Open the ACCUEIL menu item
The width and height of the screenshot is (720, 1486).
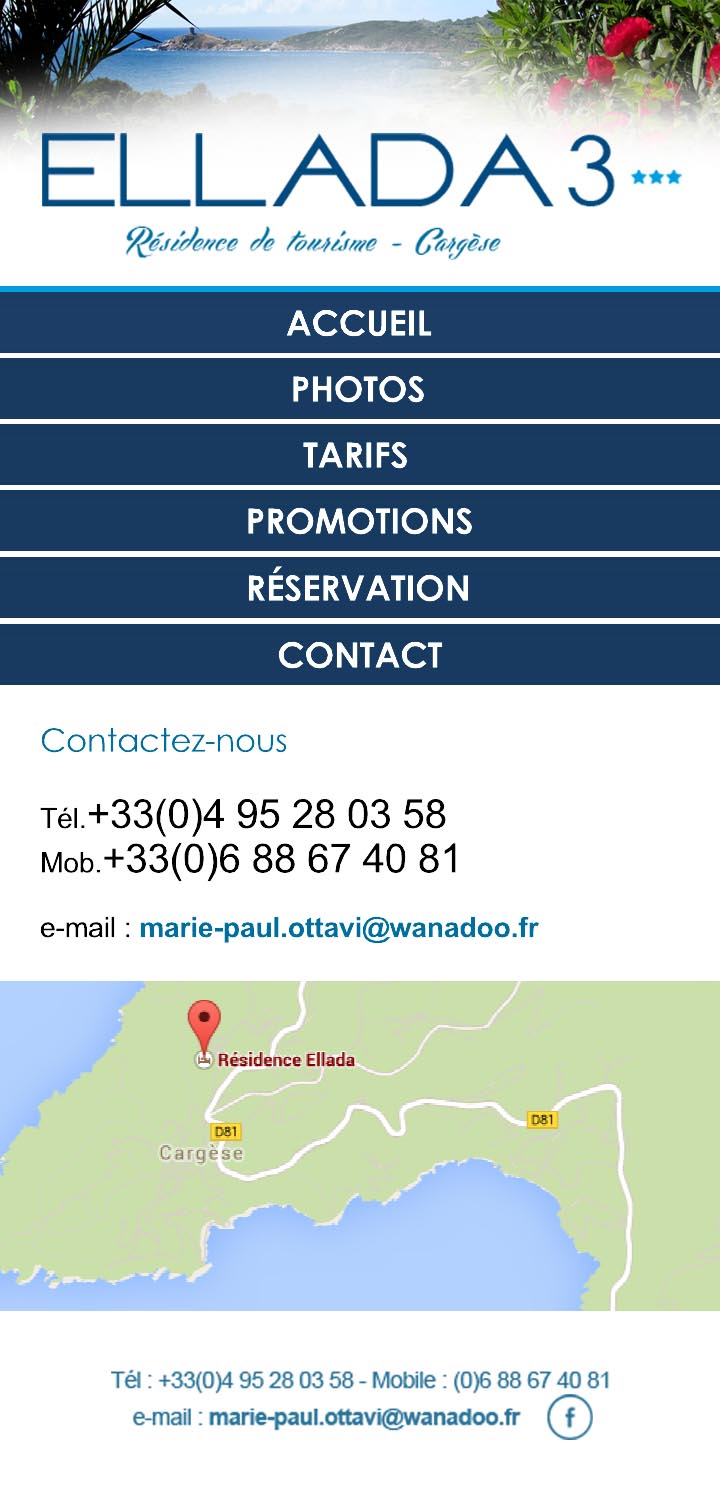[x=359, y=323]
